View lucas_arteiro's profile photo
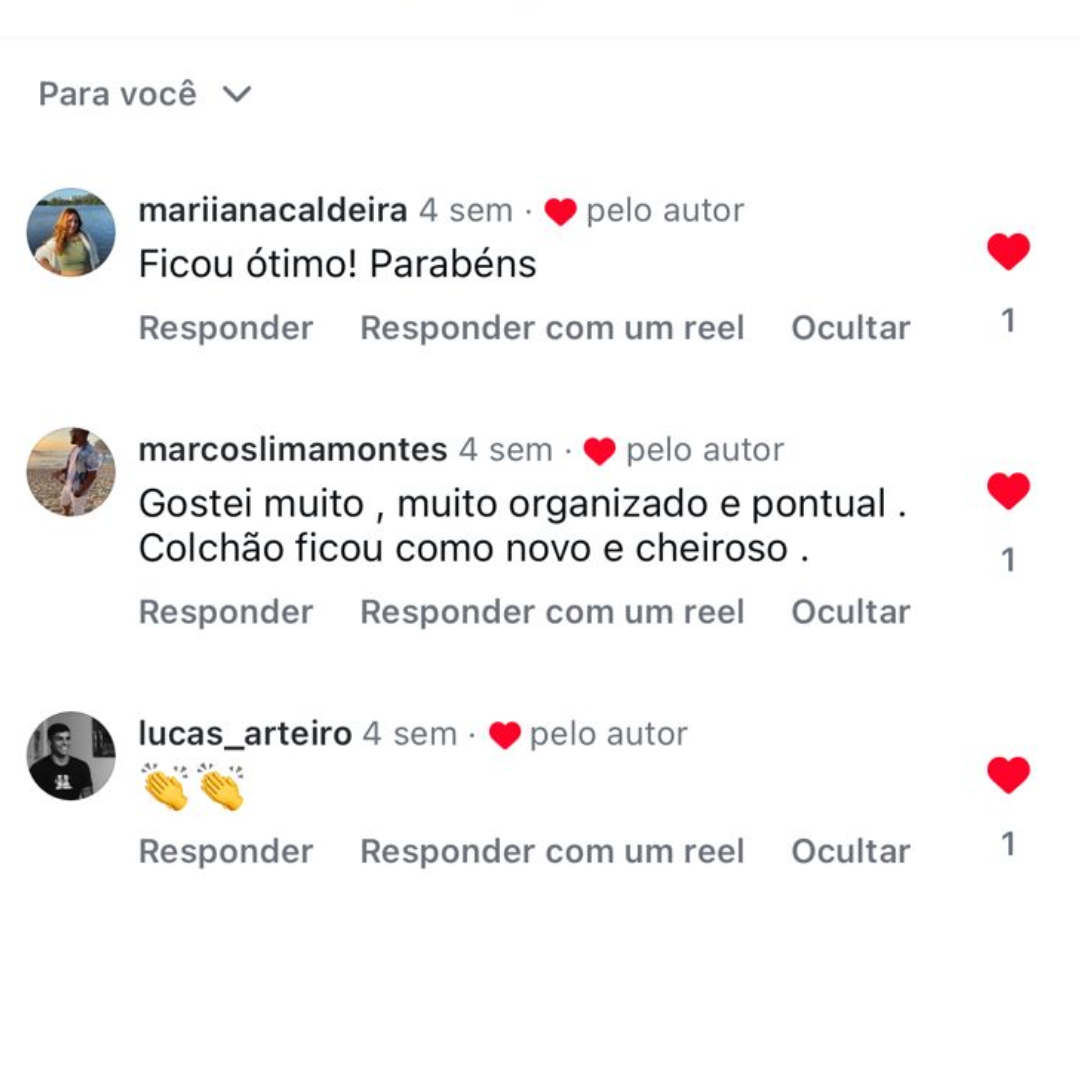 click(x=71, y=756)
